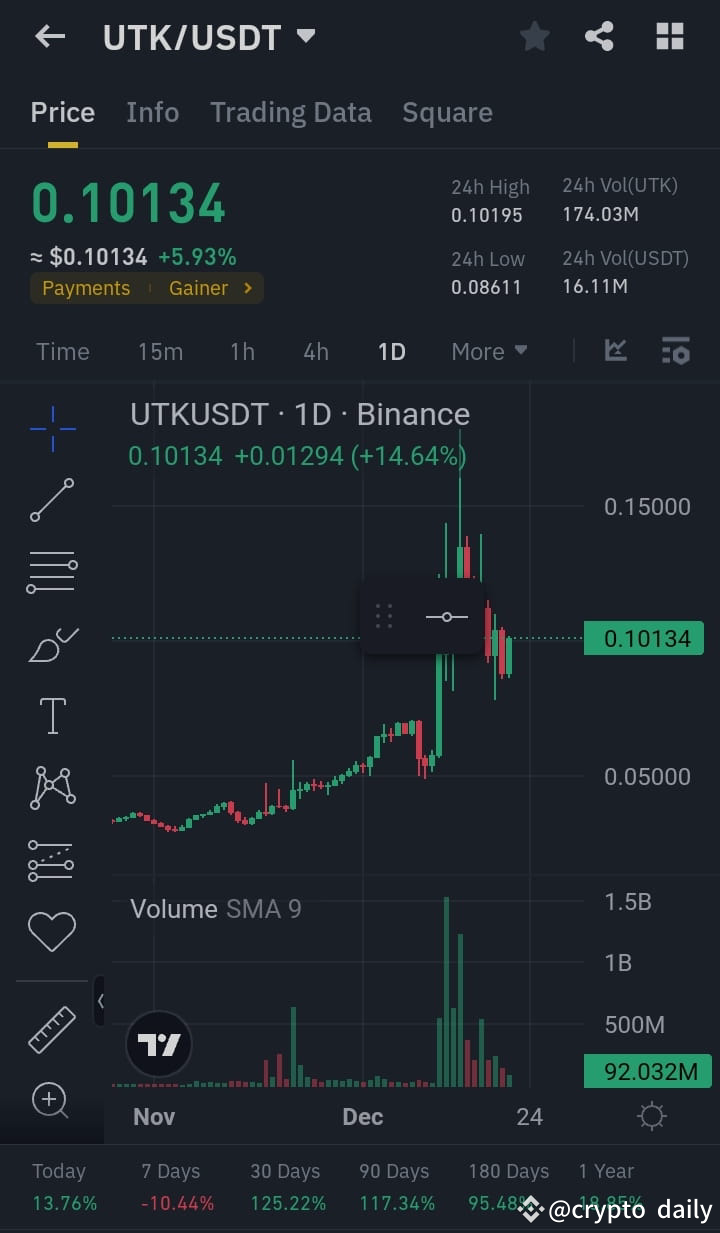Click the TradingView logo on the chart

(x=158, y=1042)
